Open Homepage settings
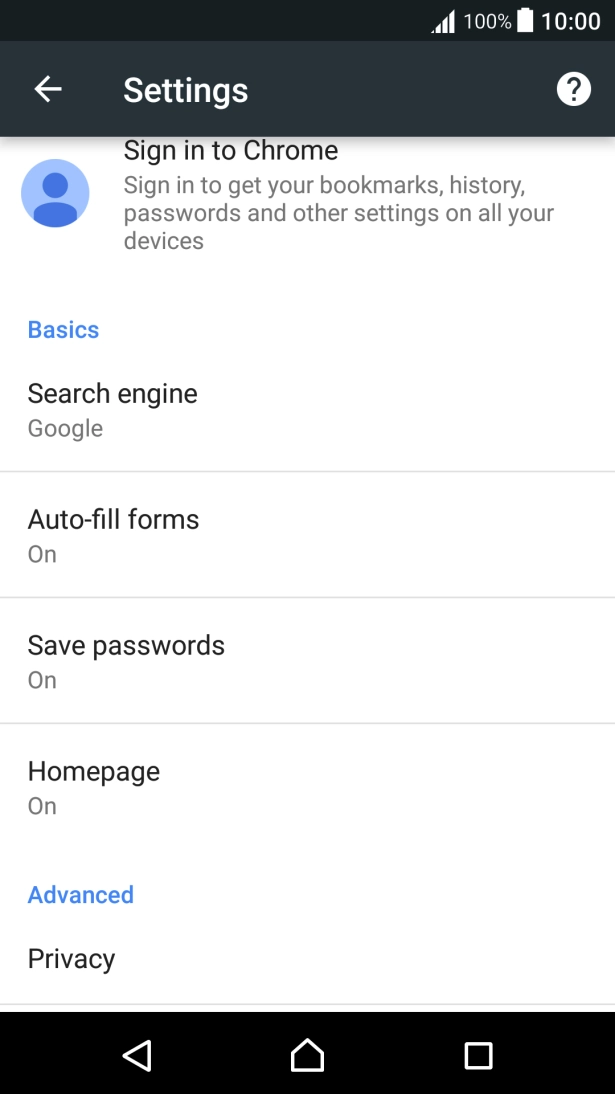 pyautogui.click(x=307, y=787)
